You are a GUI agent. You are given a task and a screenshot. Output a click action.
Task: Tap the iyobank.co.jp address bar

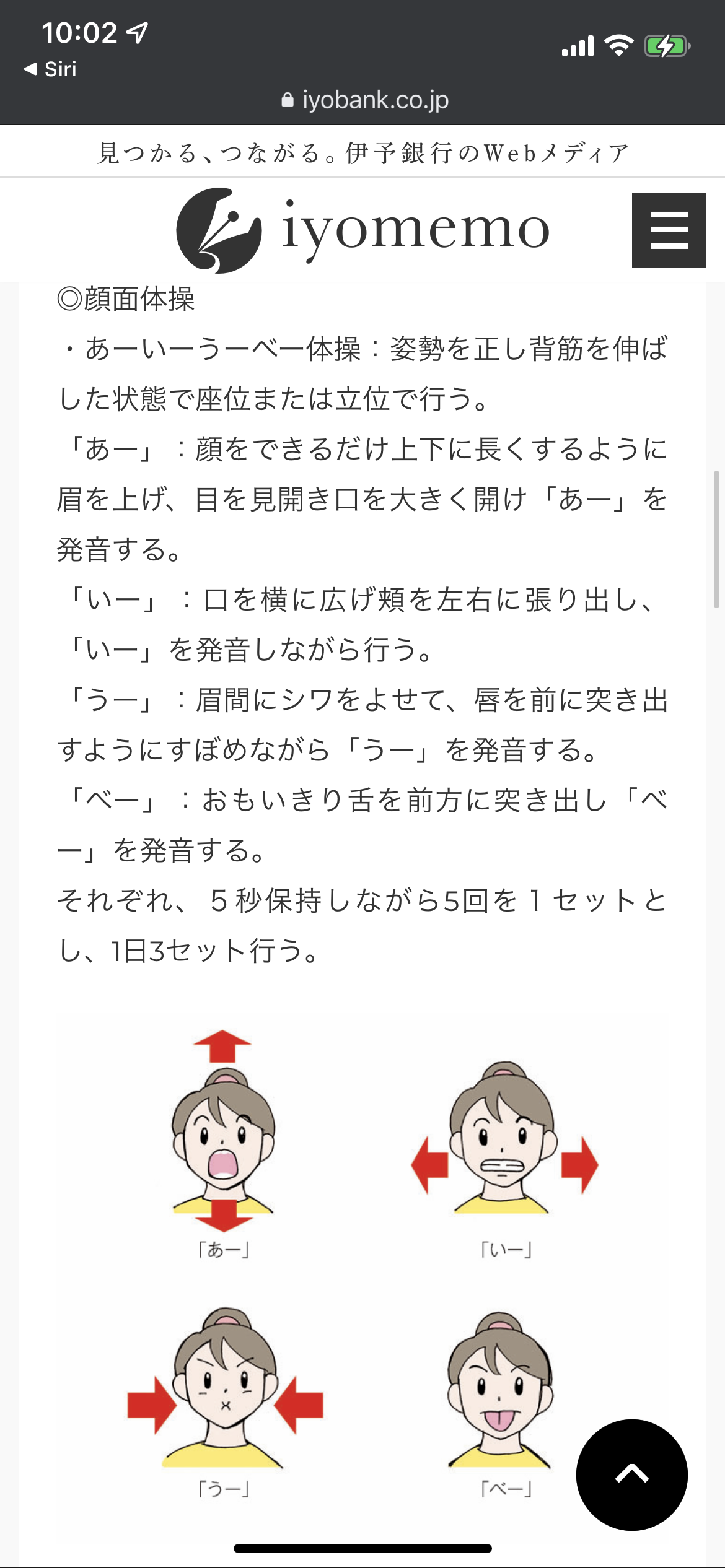[364, 100]
